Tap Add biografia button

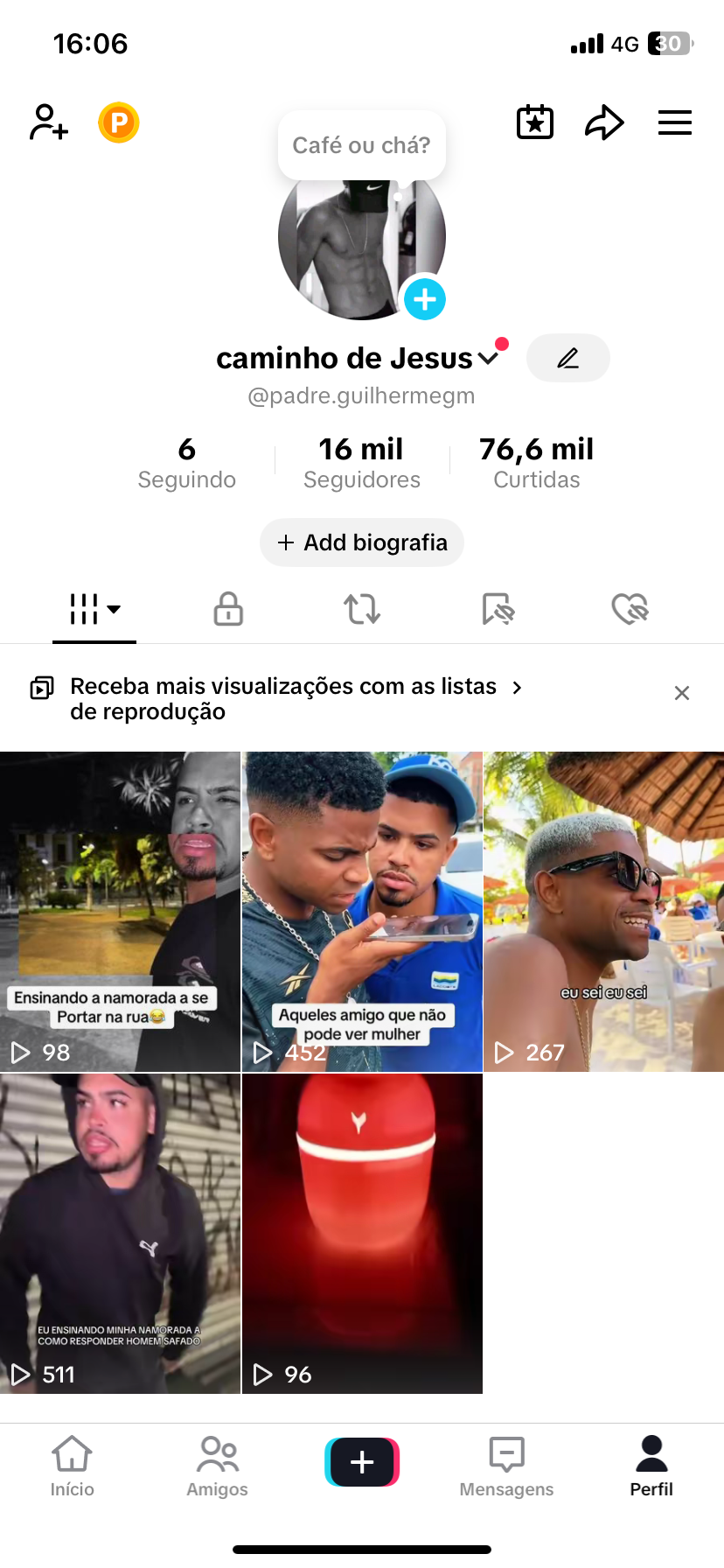[362, 542]
